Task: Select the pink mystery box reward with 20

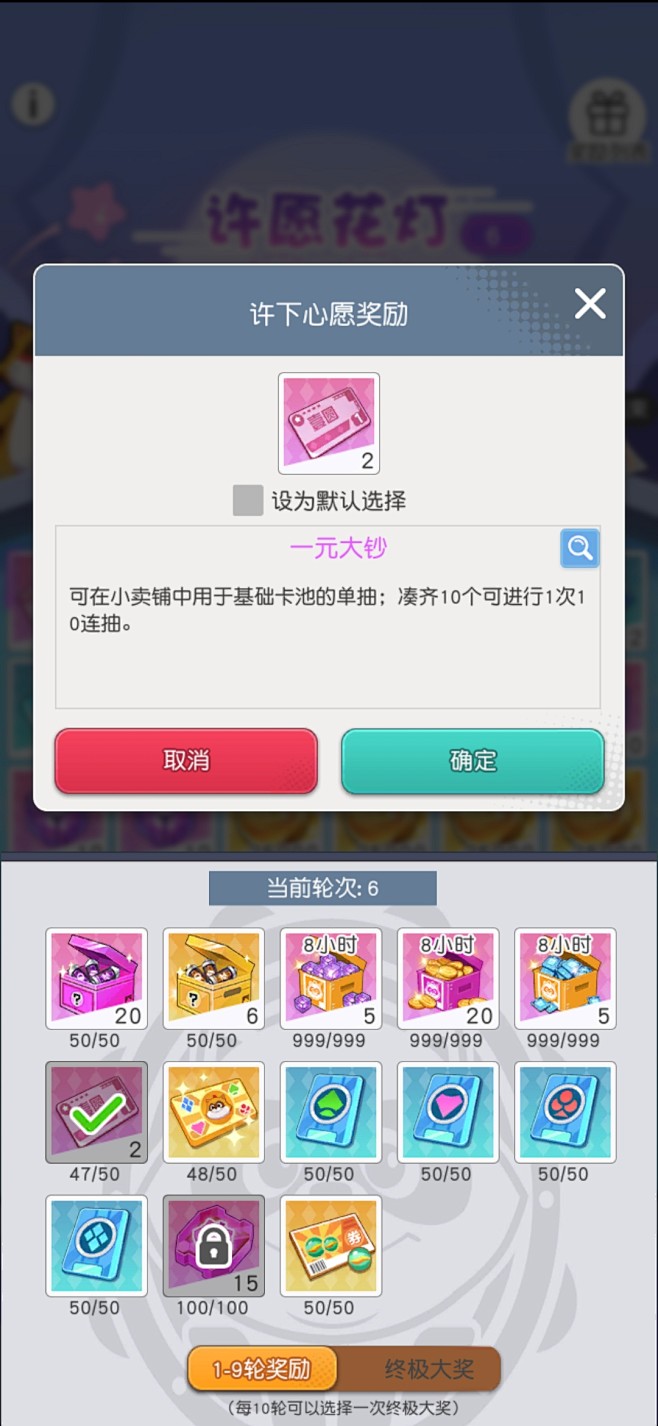Action: (96, 978)
